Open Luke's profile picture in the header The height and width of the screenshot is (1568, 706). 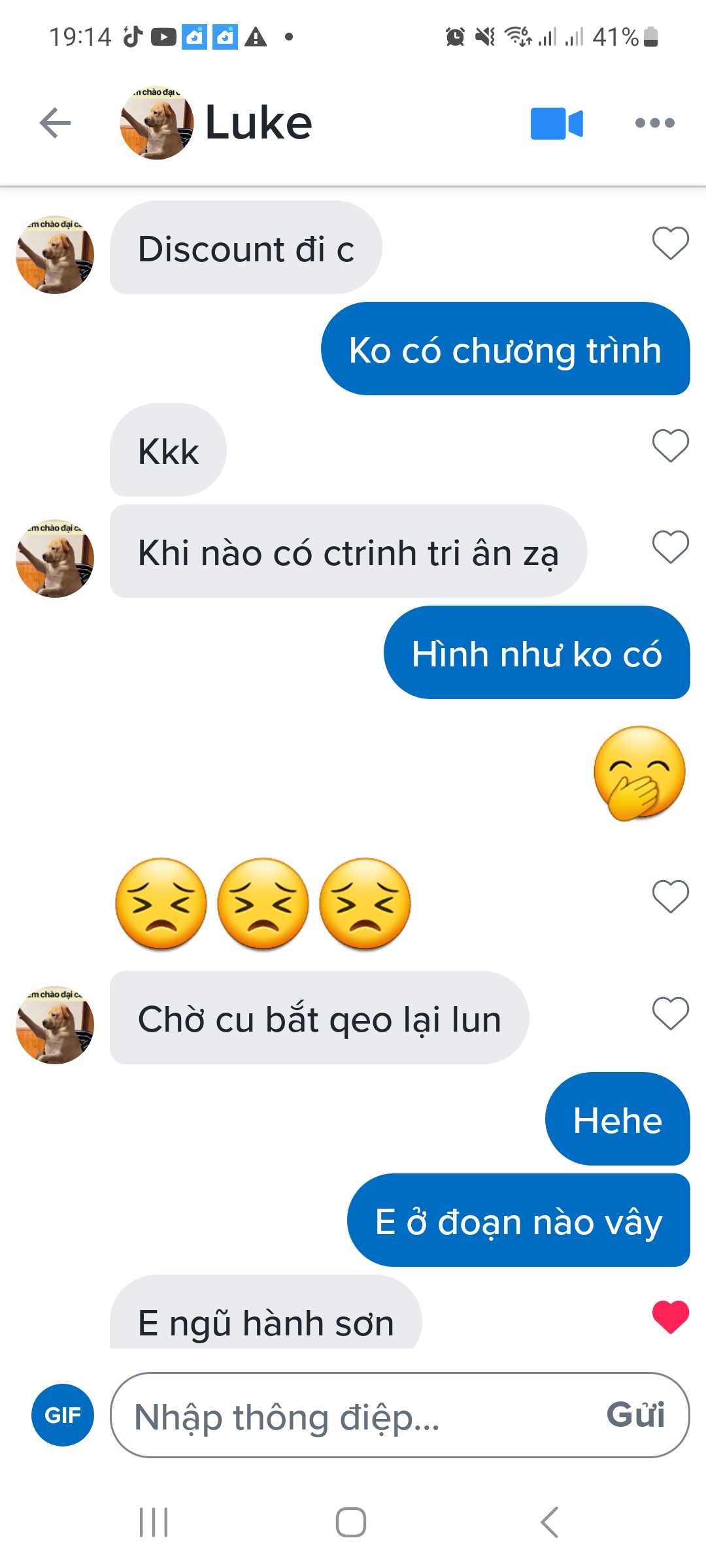[157, 123]
